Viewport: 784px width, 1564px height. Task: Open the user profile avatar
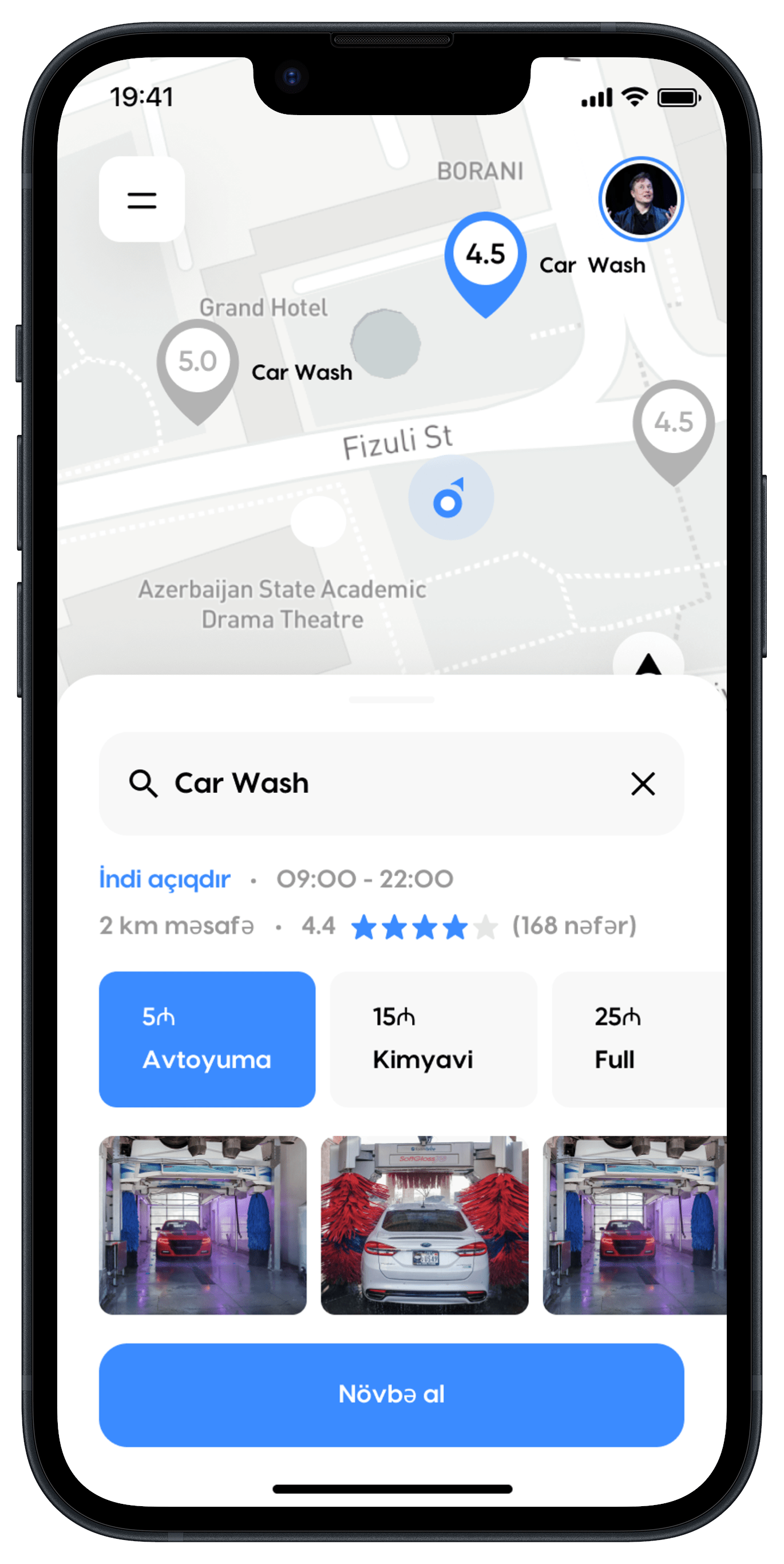click(641, 199)
